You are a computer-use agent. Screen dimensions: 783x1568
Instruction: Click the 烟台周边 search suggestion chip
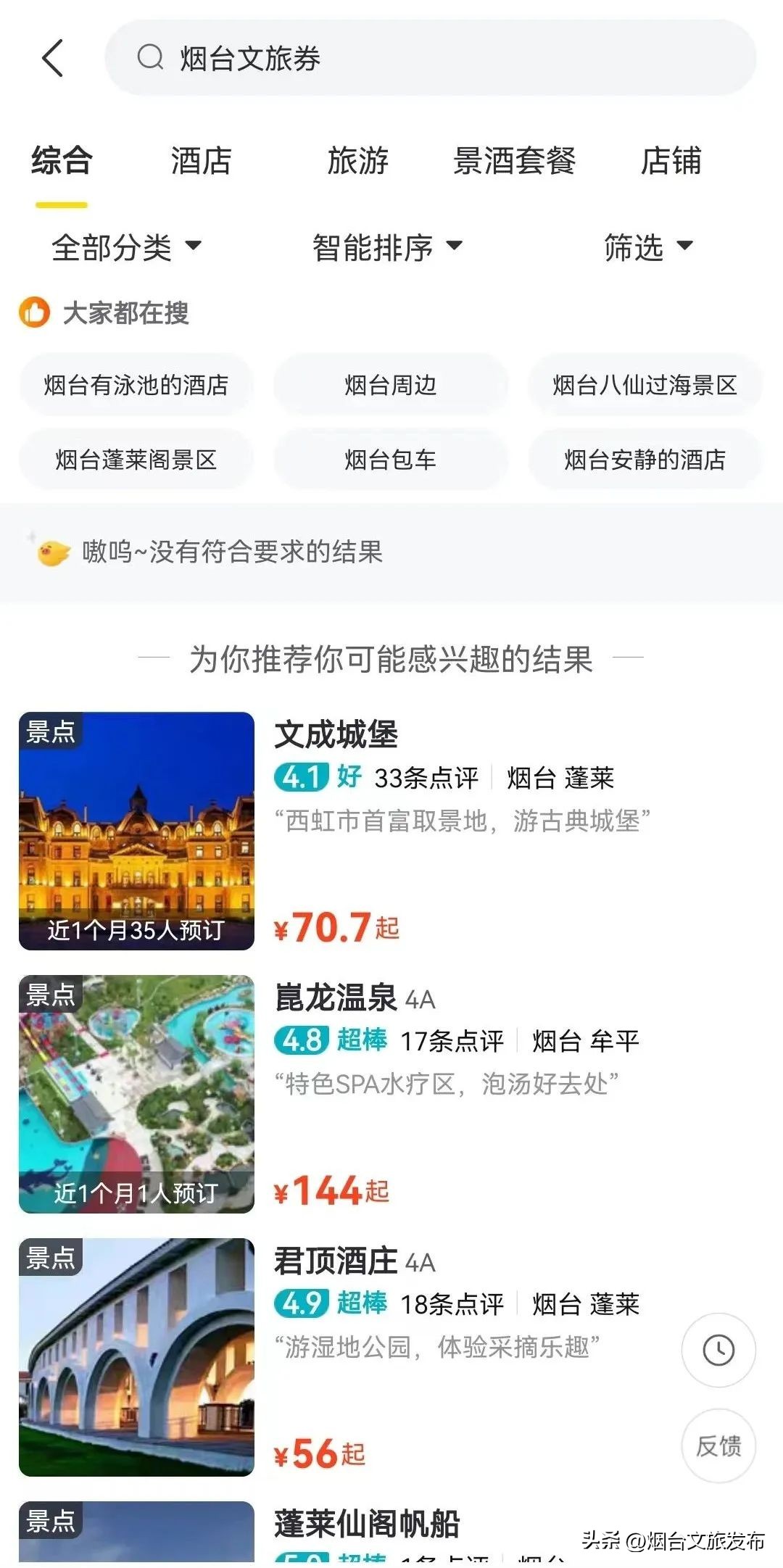(390, 386)
